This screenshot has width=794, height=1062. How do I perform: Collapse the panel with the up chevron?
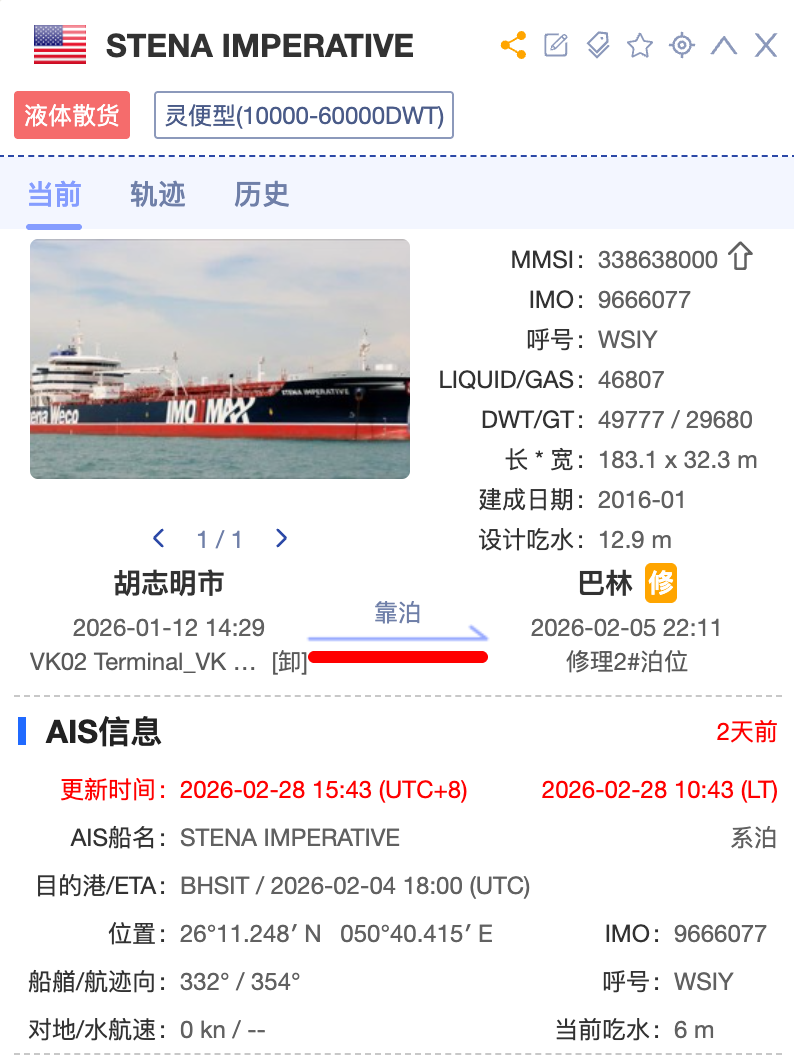click(x=724, y=45)
